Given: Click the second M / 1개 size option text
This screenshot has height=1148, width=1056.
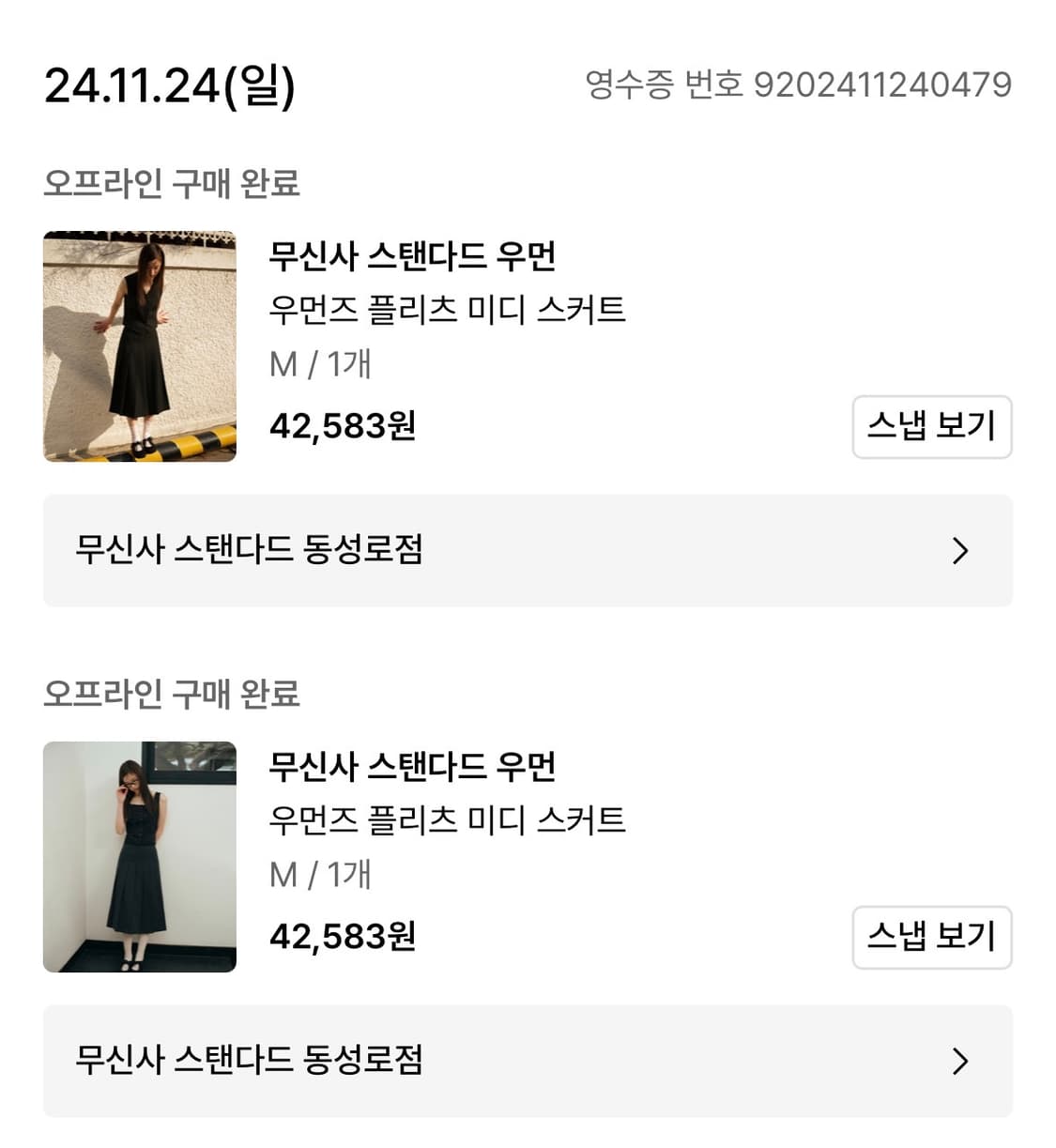Looking at the screenshot, I should coord(319,876).
